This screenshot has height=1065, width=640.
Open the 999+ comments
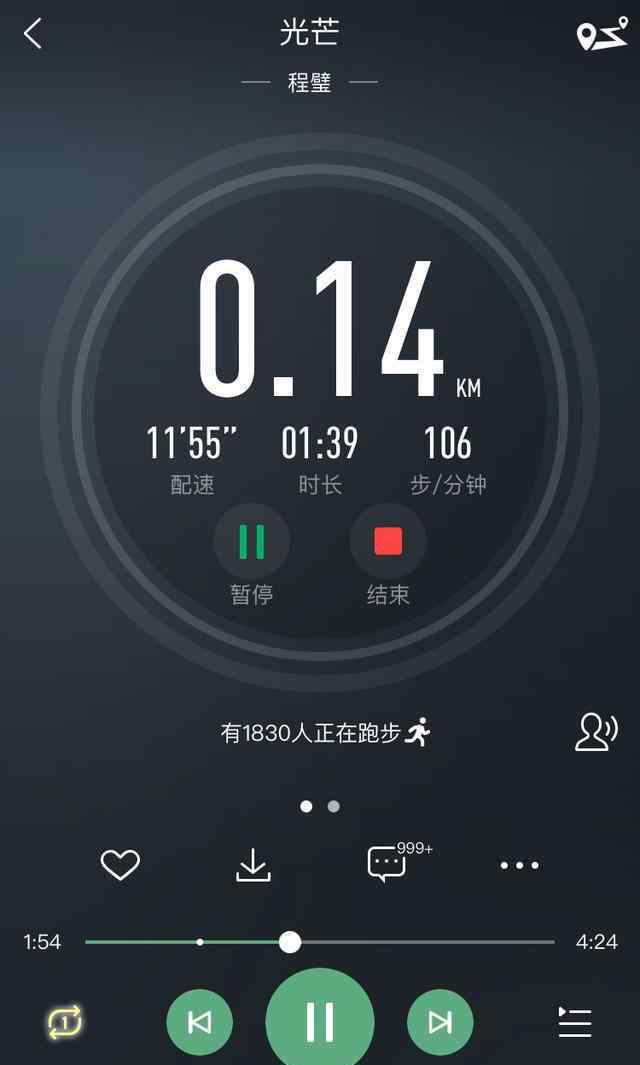pyautogui.click(x=388, y=864)
